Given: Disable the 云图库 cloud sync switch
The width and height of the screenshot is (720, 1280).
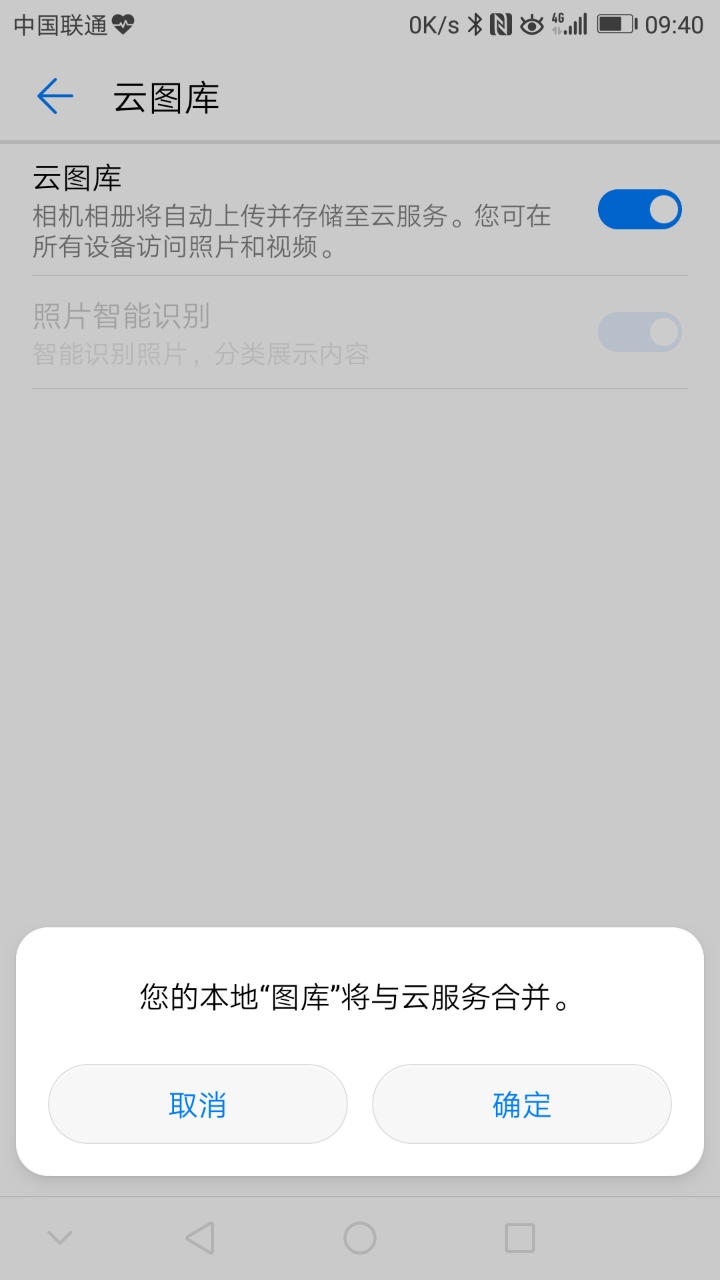Looking at the screenshot, I should point(640,209).
